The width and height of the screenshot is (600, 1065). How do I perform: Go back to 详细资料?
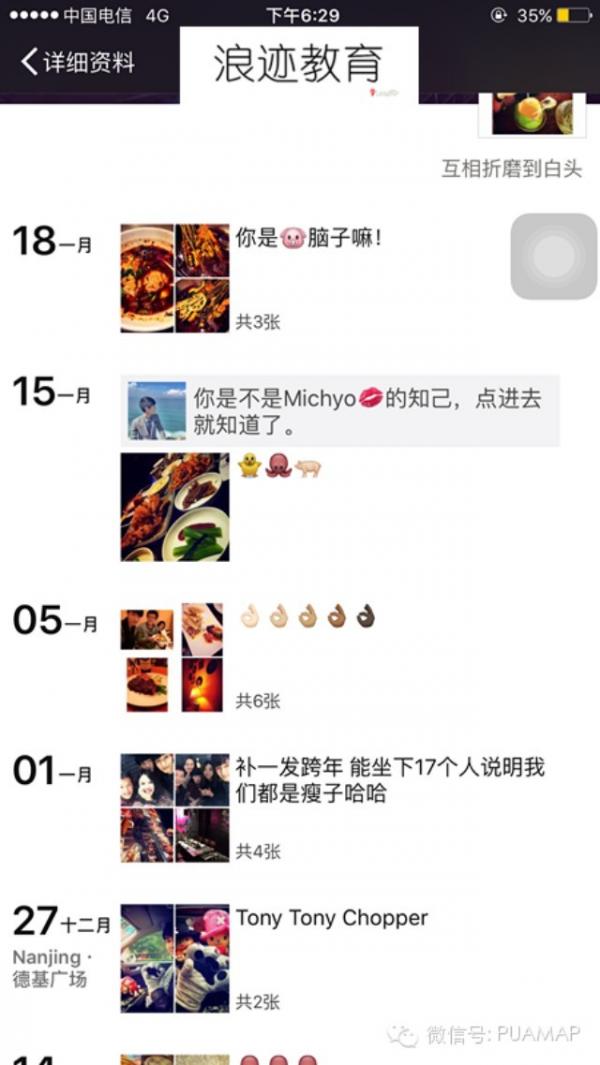click(78, 62)
